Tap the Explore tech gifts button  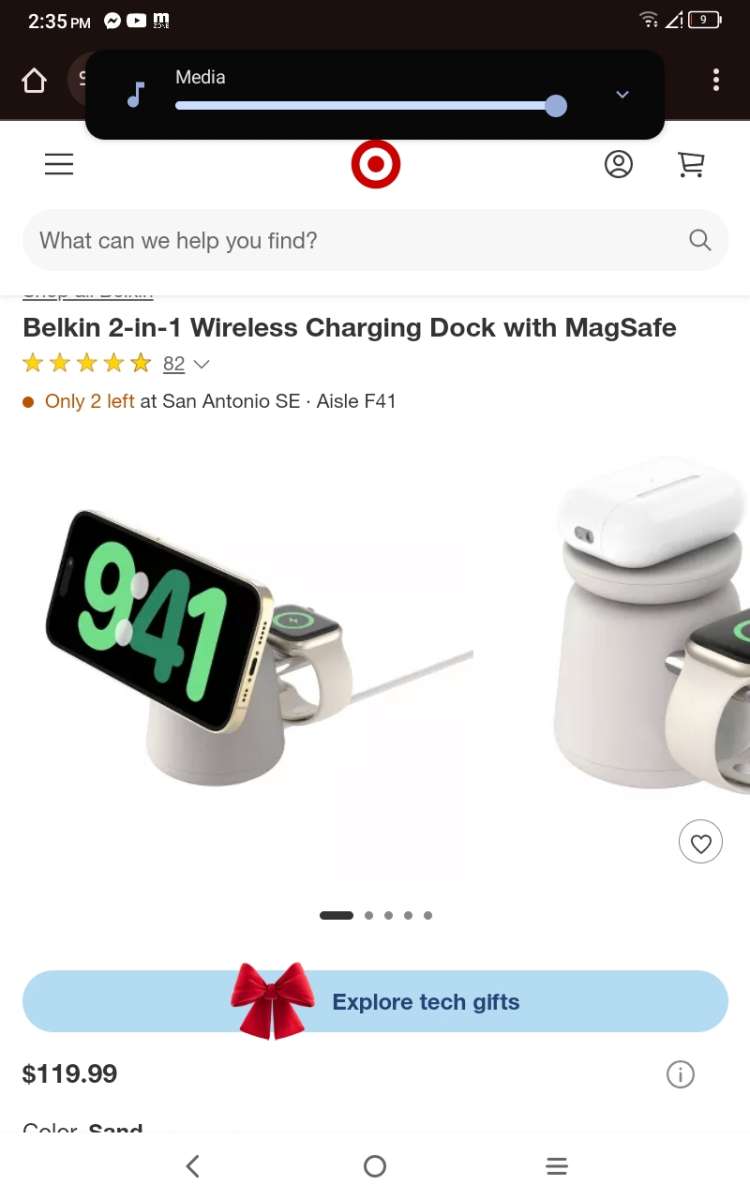pos(425,1002)
